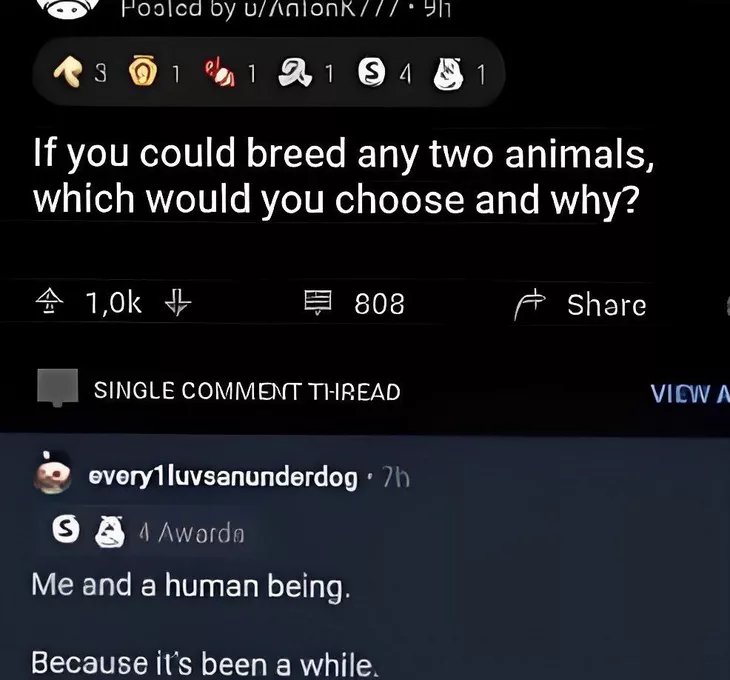
Task: View all comments in the thread
Action: pyautogui.click(x=688, y=391)
